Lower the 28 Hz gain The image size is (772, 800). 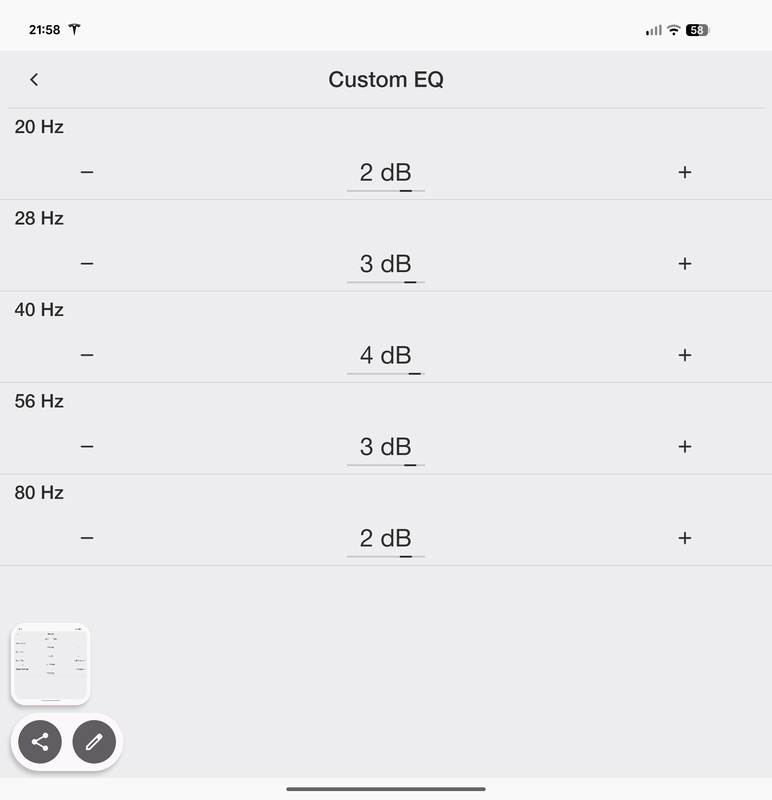[x=87, y=264]
